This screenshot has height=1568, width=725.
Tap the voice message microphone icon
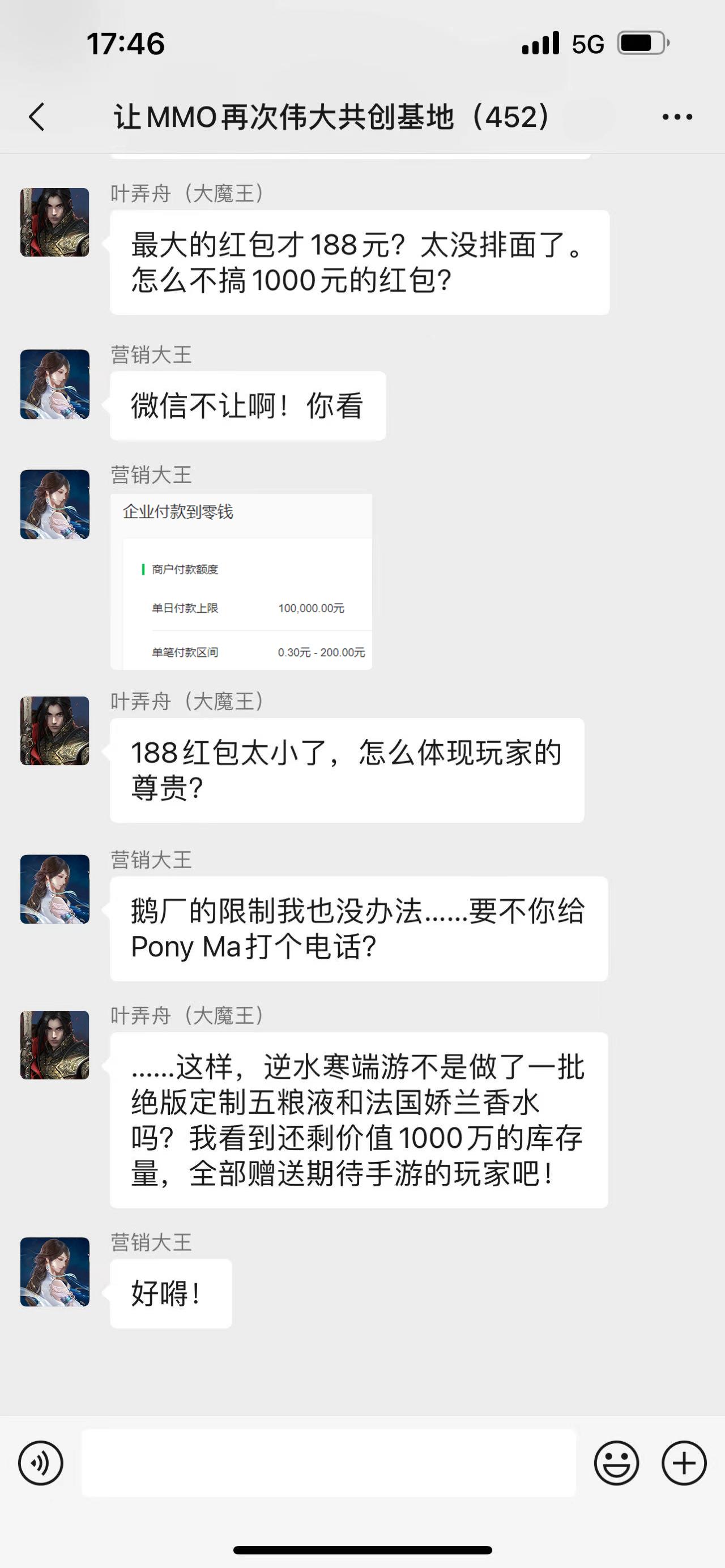click(x=40, y=1463)
